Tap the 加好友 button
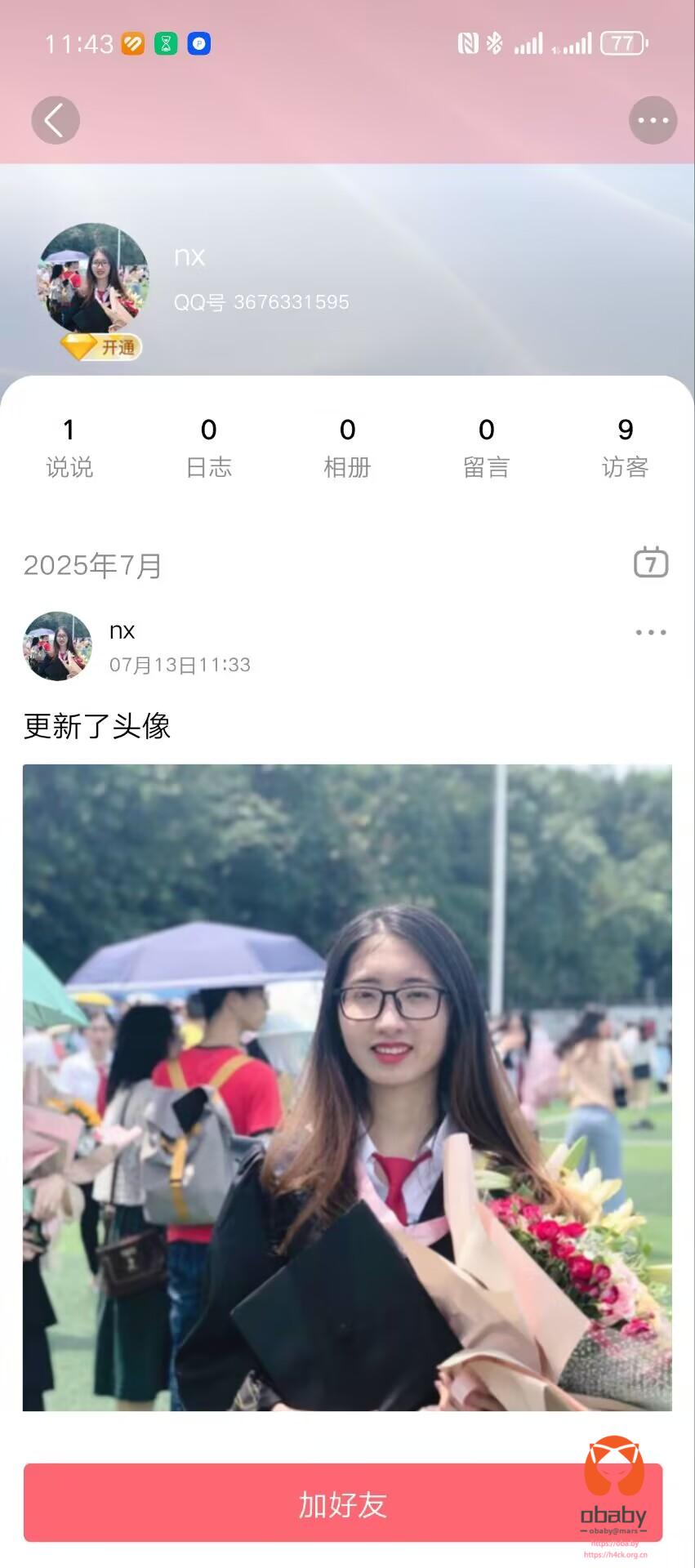The height and width of the screenshot is (1568, 695). pyautogui.click(x=343, y=1503)
